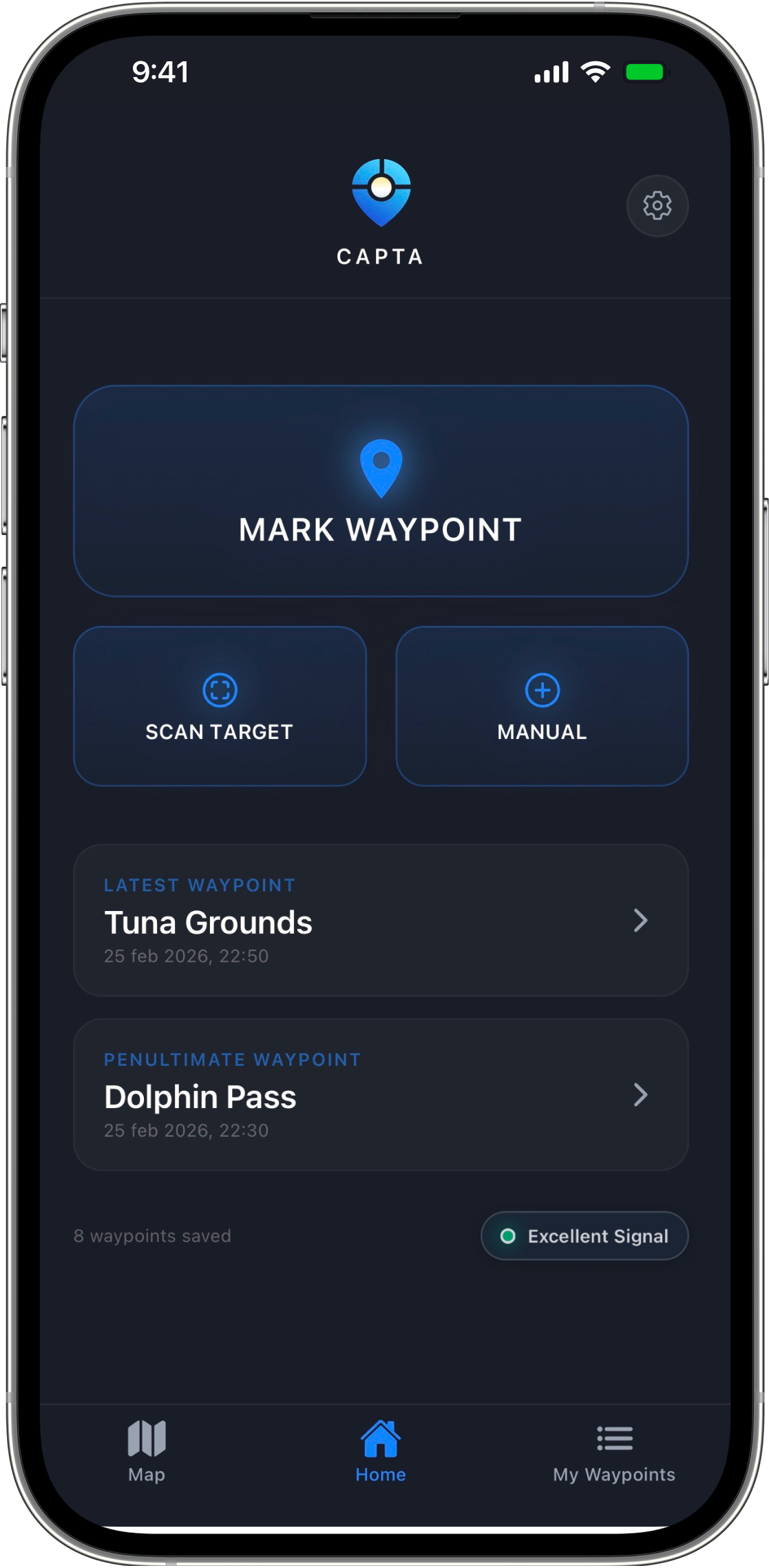Add a waypoint with Manual
This screenshot has width=769, height=1568.
click(542, 706)
